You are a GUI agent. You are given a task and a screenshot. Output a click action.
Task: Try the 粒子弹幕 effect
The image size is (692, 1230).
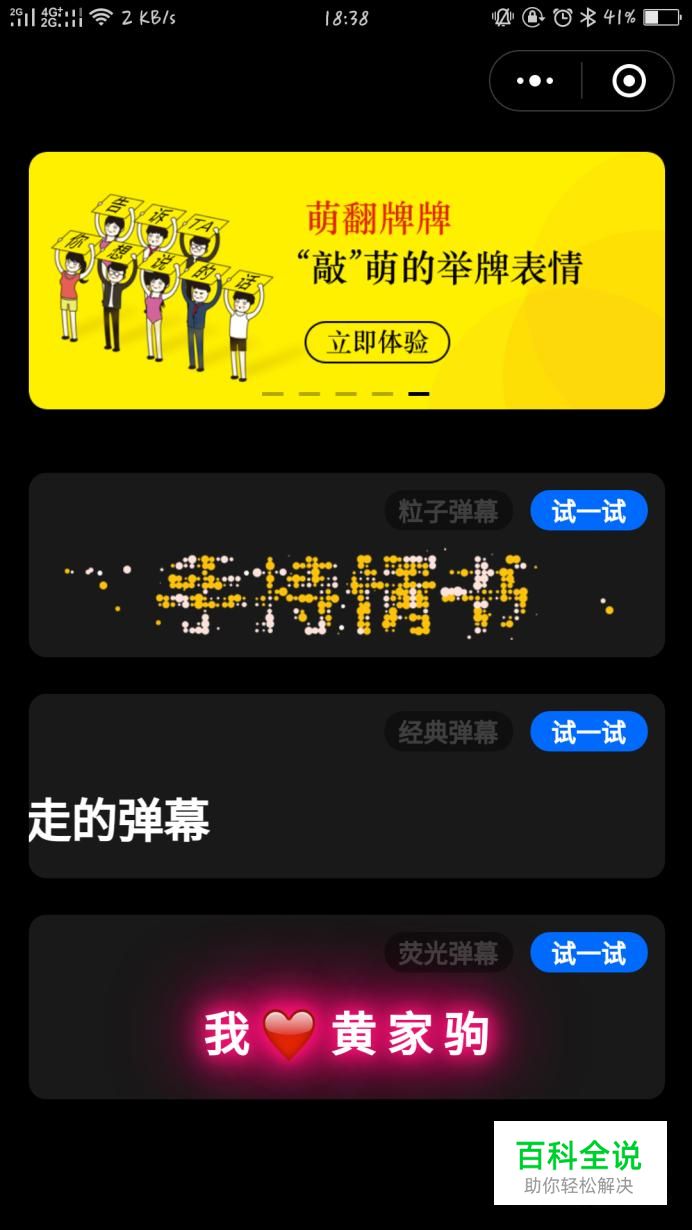pos(588,511)
